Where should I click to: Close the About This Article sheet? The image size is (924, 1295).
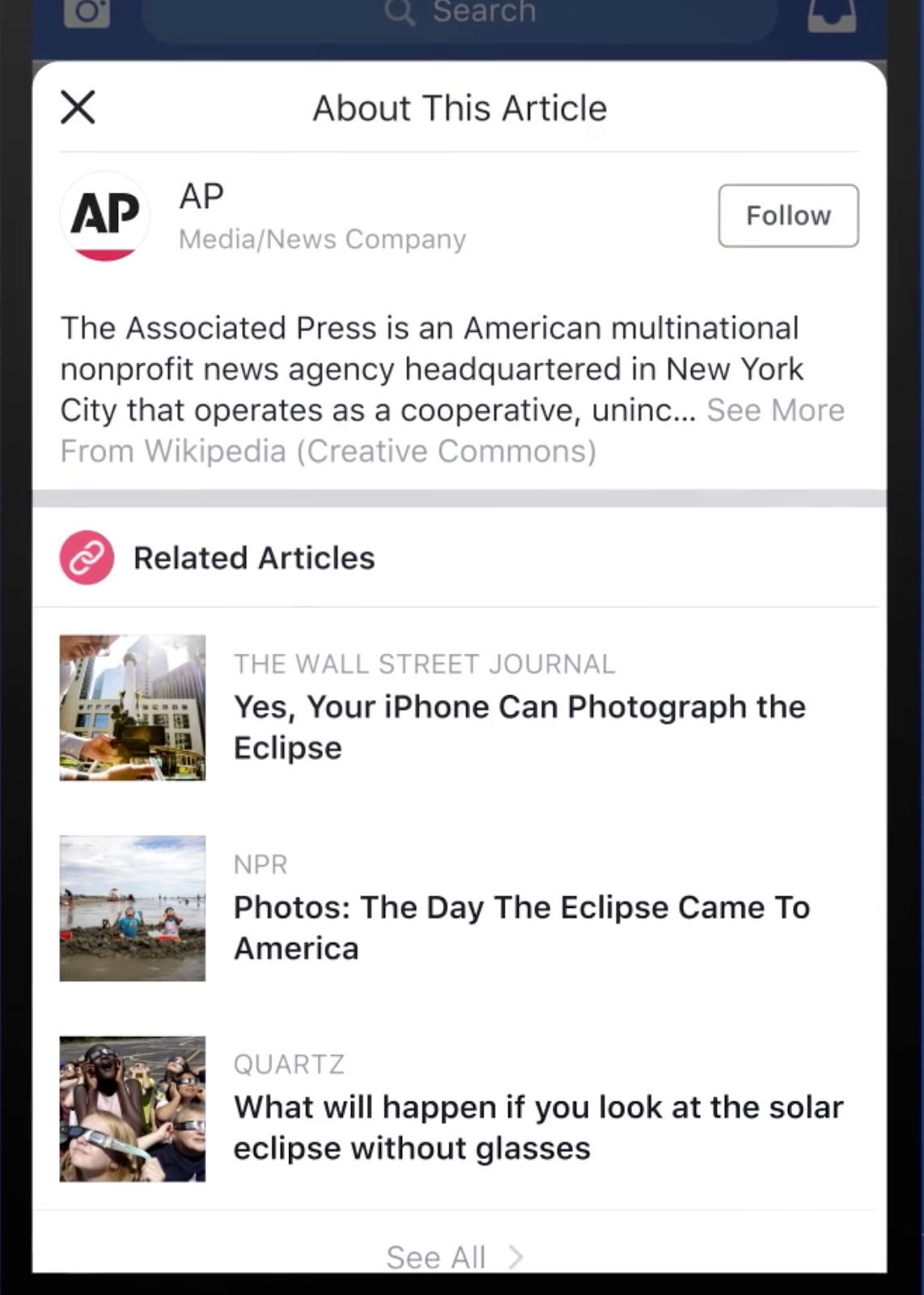tap(78, 108)
